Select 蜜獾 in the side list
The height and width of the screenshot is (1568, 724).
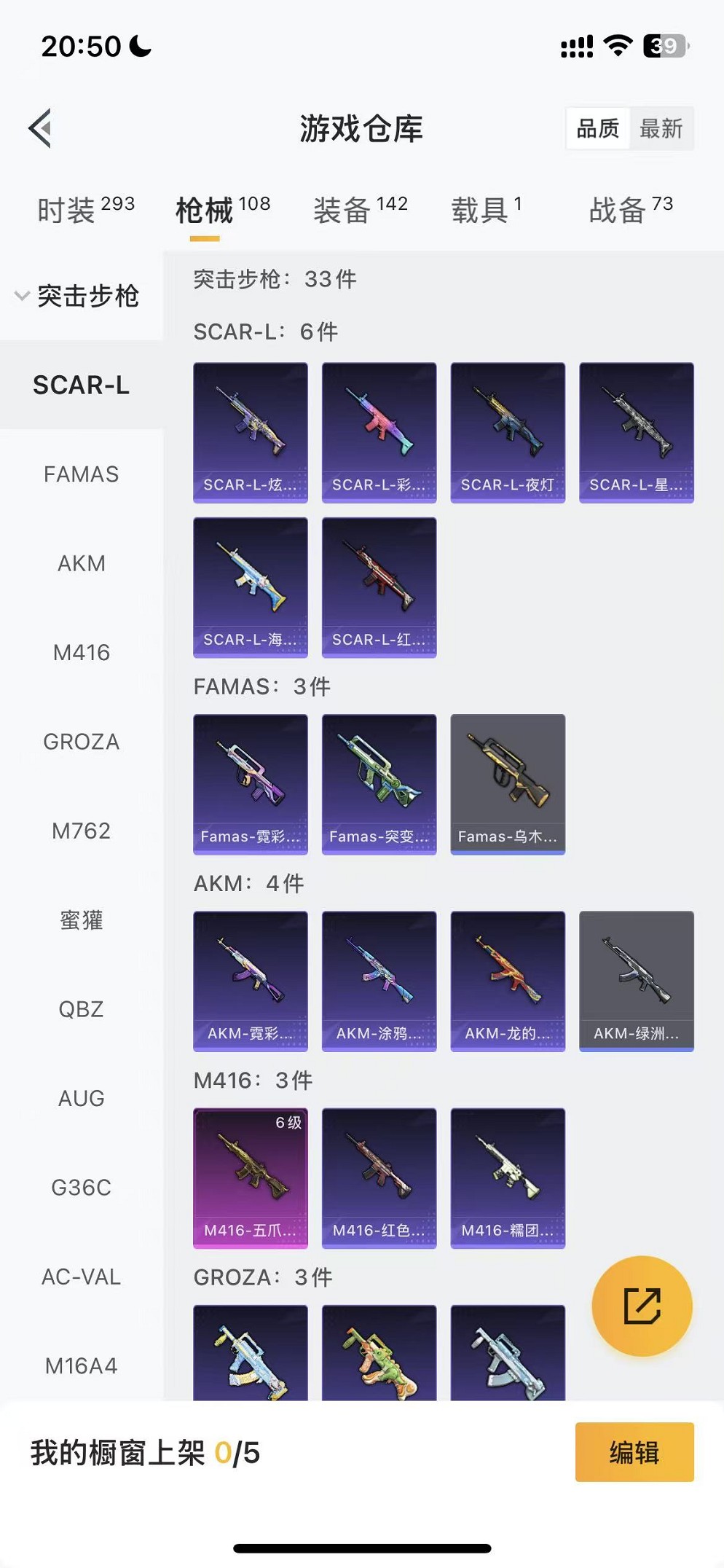pos(81,920)
